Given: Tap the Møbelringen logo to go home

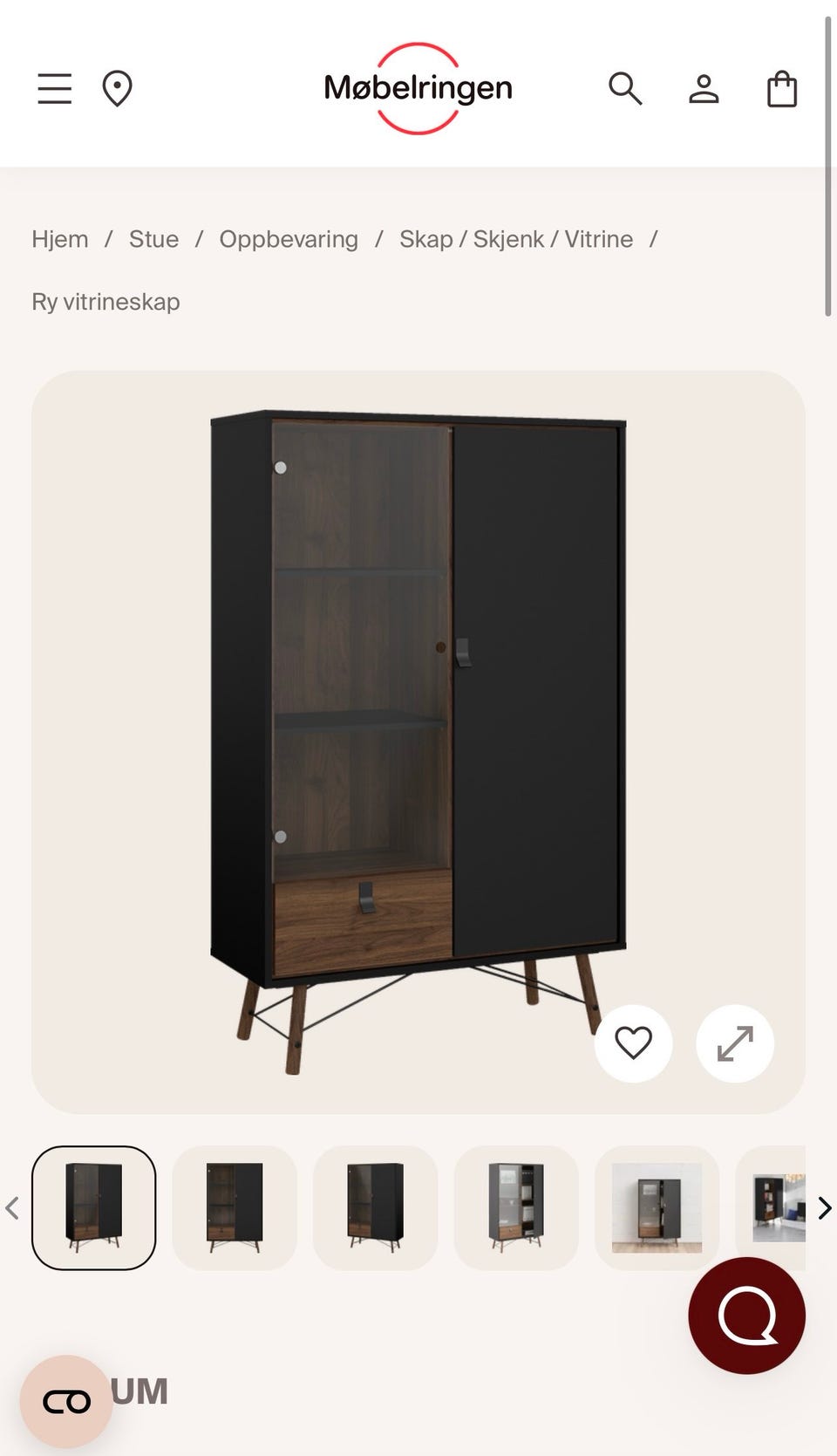Looking at the screenshot, I should click(418, 88).
